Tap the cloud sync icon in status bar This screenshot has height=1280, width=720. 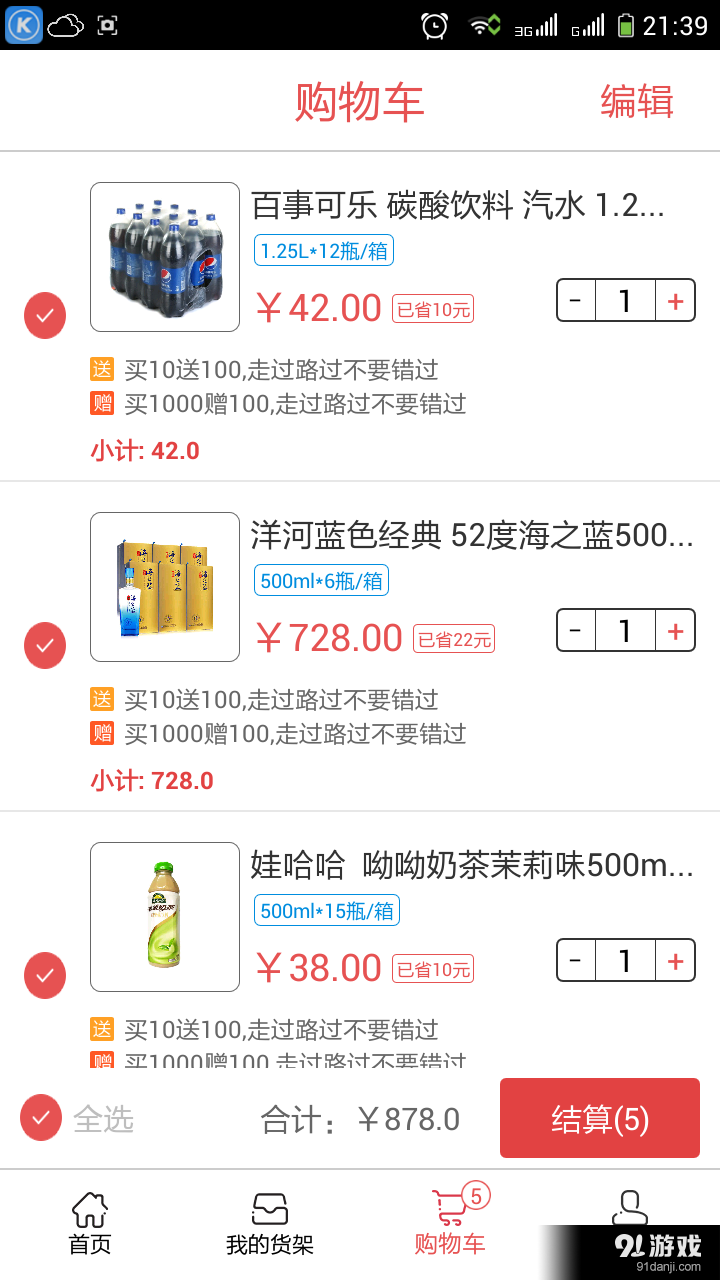pyautogui.click(x=65, y=24)
